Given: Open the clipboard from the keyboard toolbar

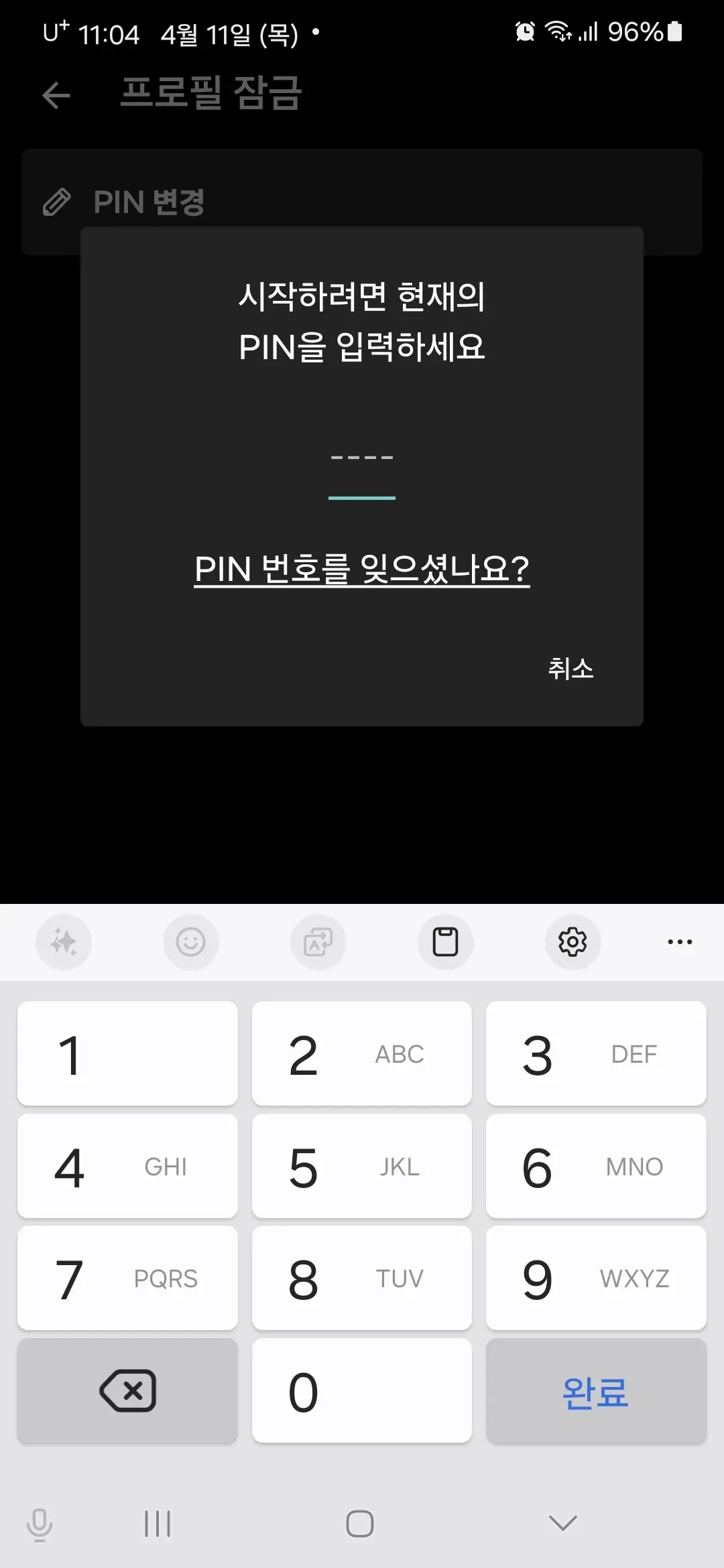Looking at the screenshot, I should (x=445, y=941).
